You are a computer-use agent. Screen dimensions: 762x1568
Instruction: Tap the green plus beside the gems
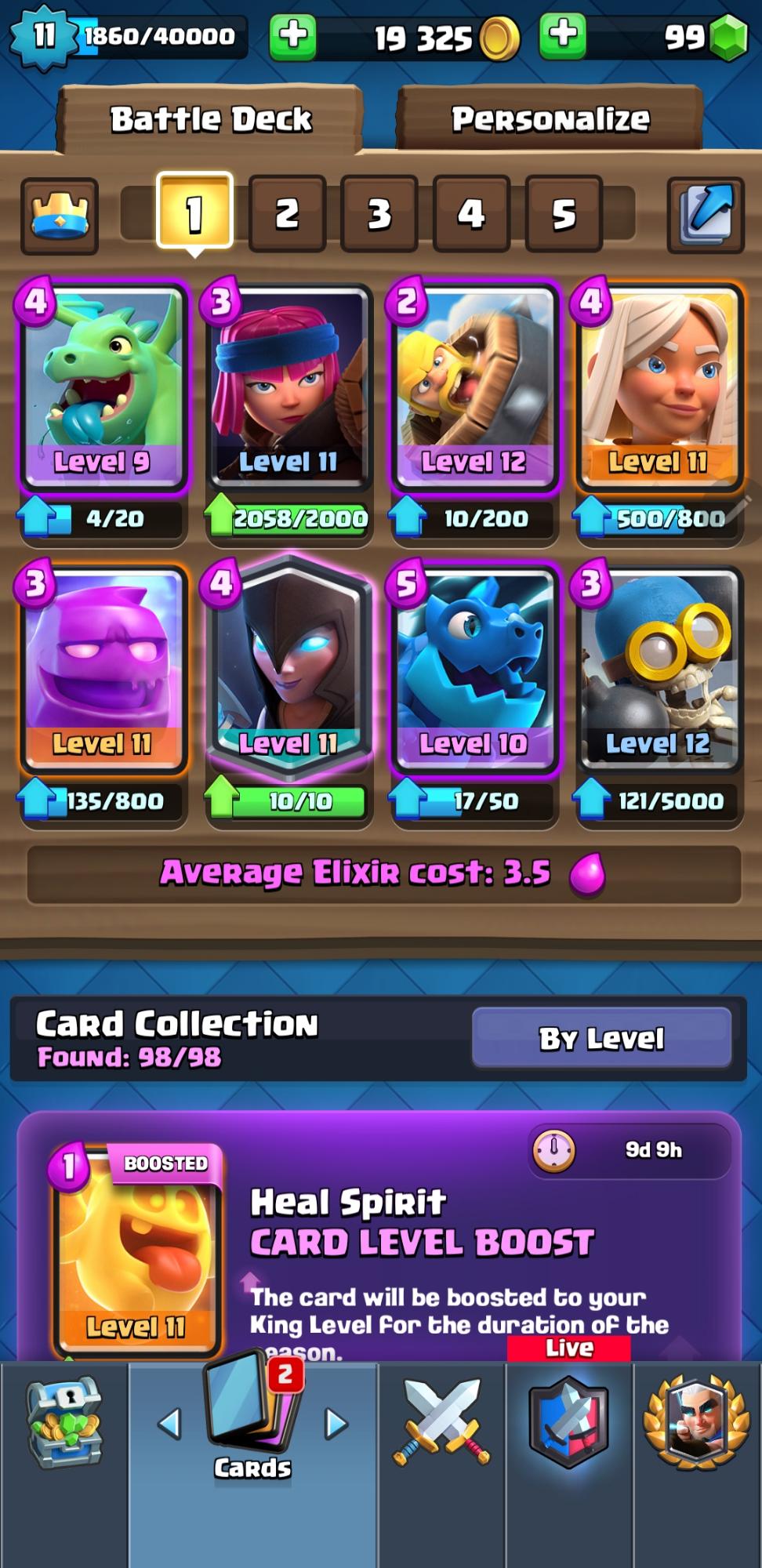pyautogui.click(x=562, y=35)
